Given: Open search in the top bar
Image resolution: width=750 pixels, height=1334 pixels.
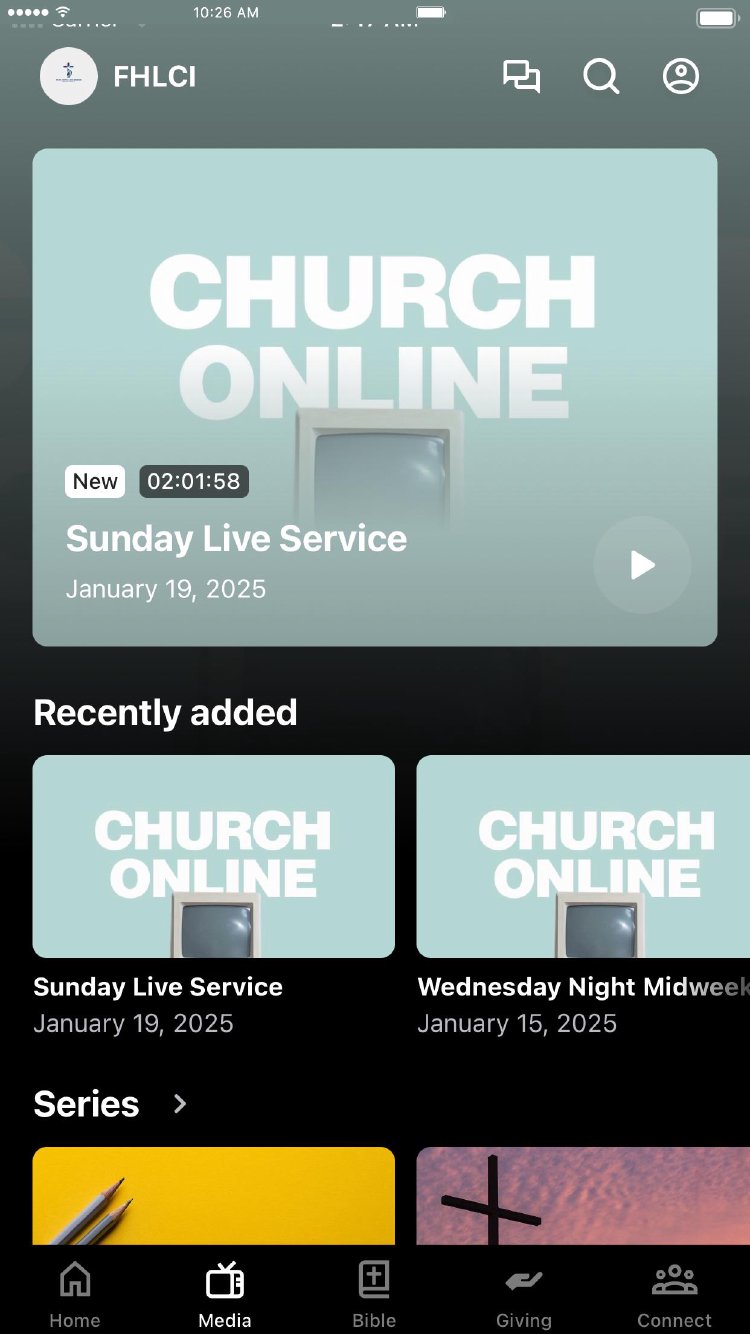Looking at the screenshot, I should point(601,77).
